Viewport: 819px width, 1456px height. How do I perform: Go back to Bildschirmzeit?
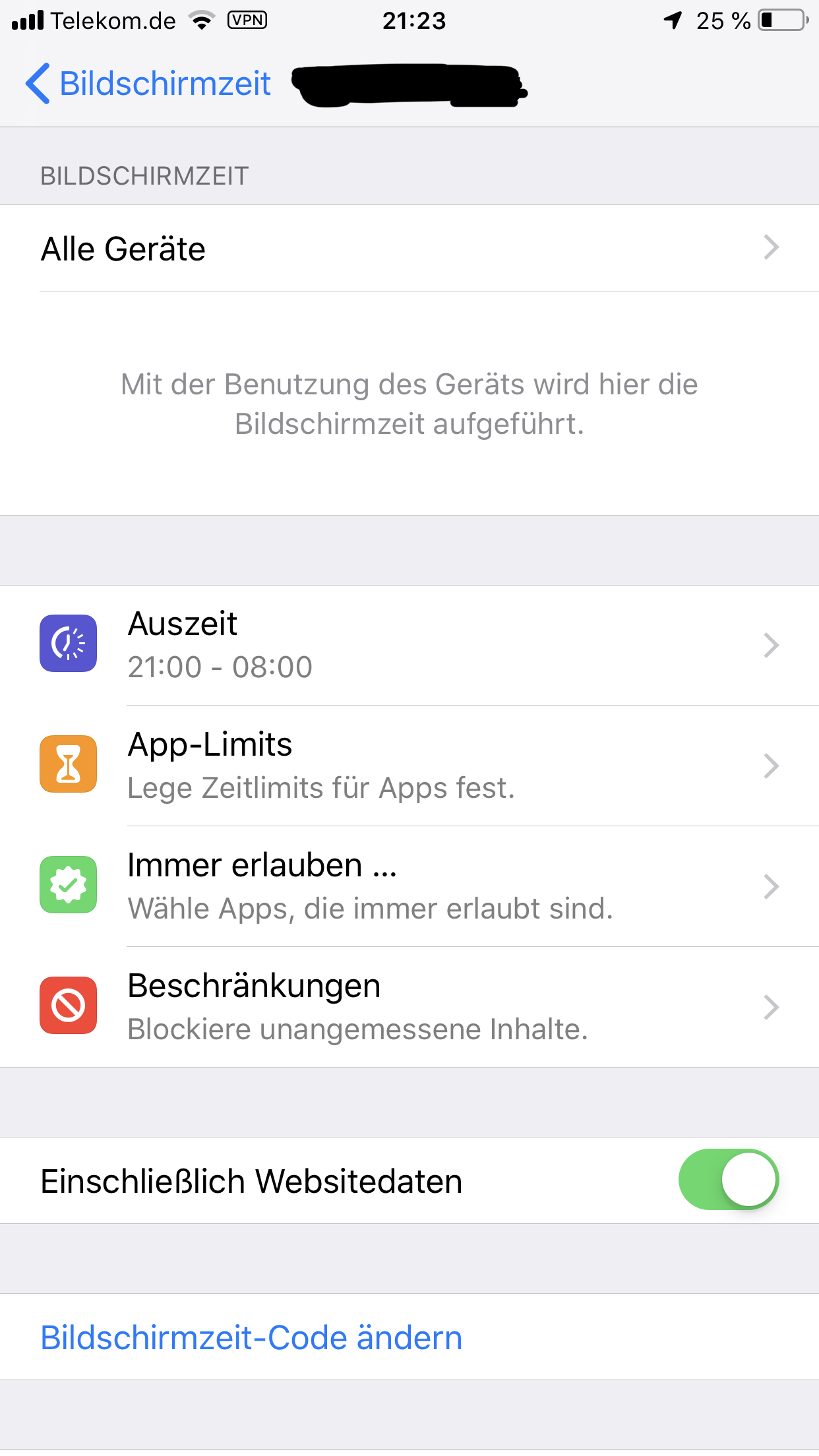pyautogui.click(x=148, y=84)
